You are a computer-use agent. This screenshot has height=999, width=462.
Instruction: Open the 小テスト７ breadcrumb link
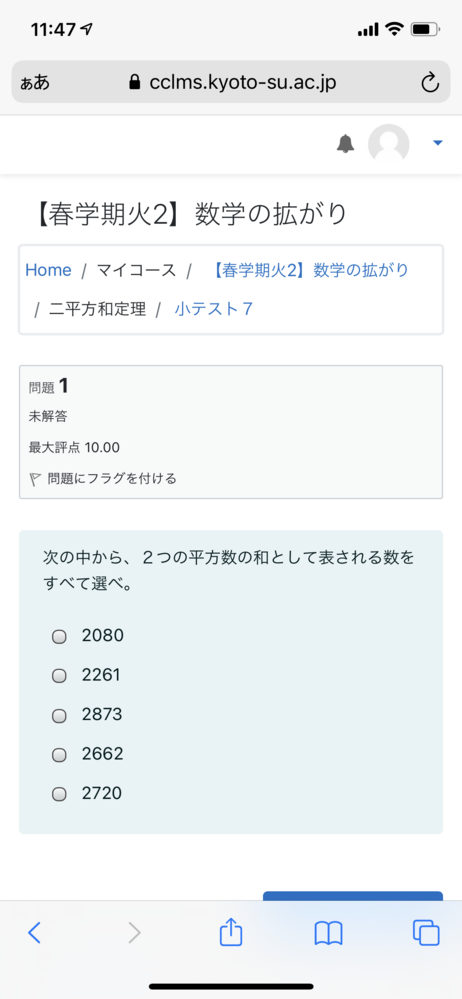213,309
